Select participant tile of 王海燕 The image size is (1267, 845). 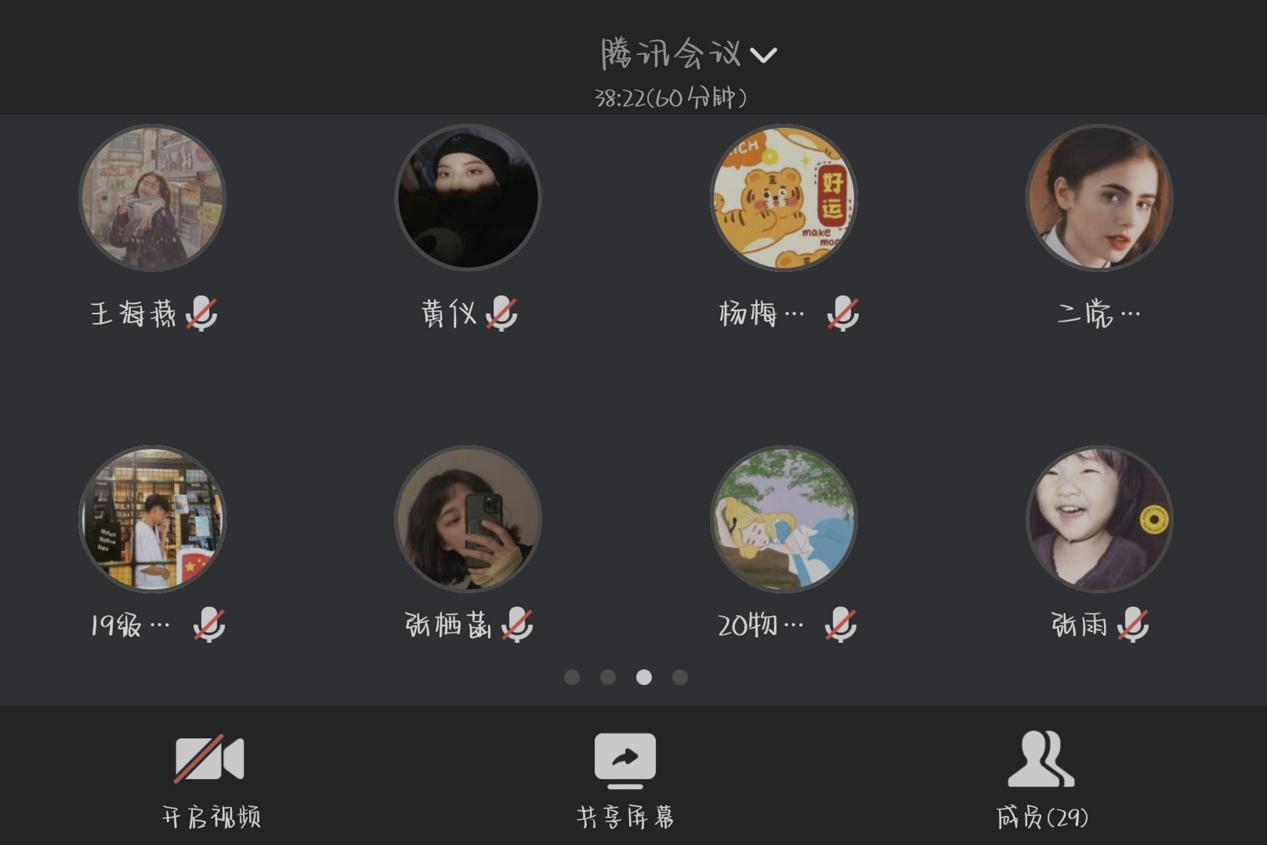152,198
